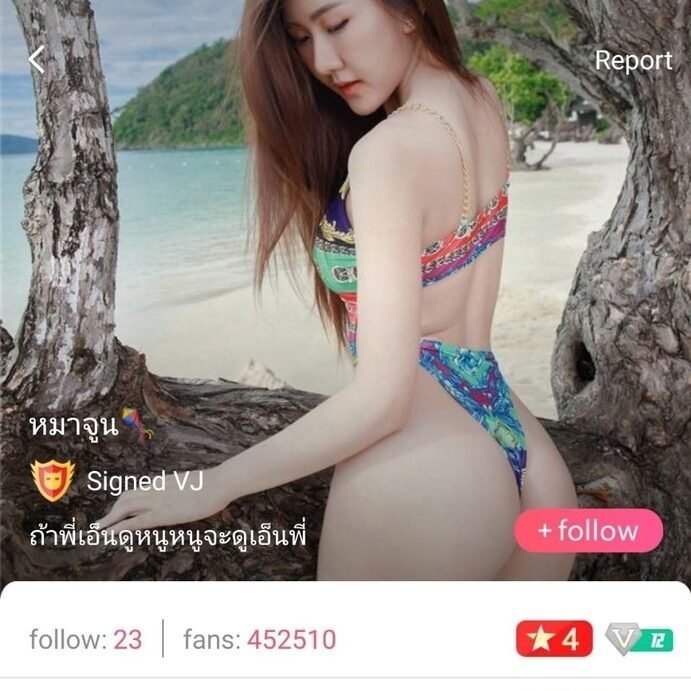Open the fans: 452510 list
The width and height of the screenshot is (691, 691).
point(260,639)
